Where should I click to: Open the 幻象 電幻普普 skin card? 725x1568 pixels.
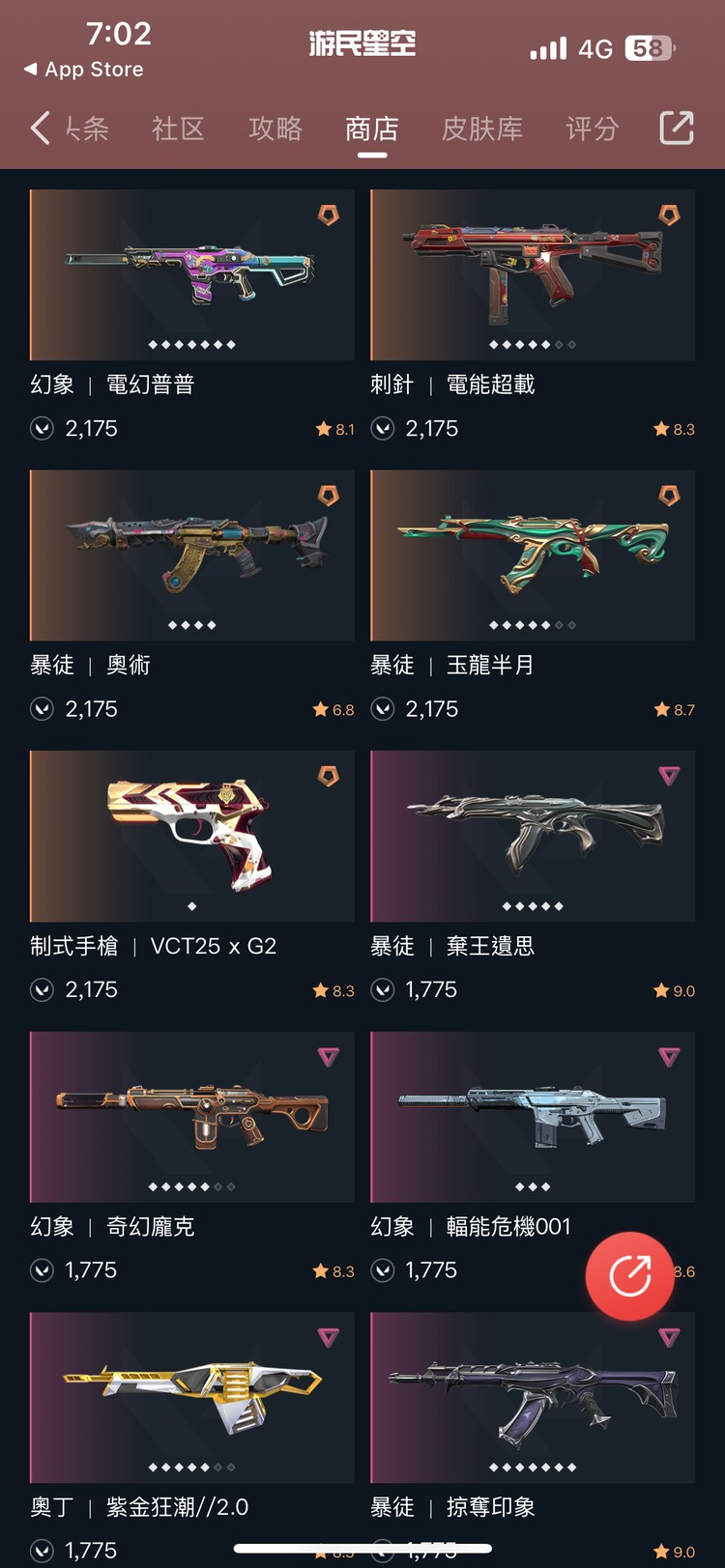coord(192,275)
